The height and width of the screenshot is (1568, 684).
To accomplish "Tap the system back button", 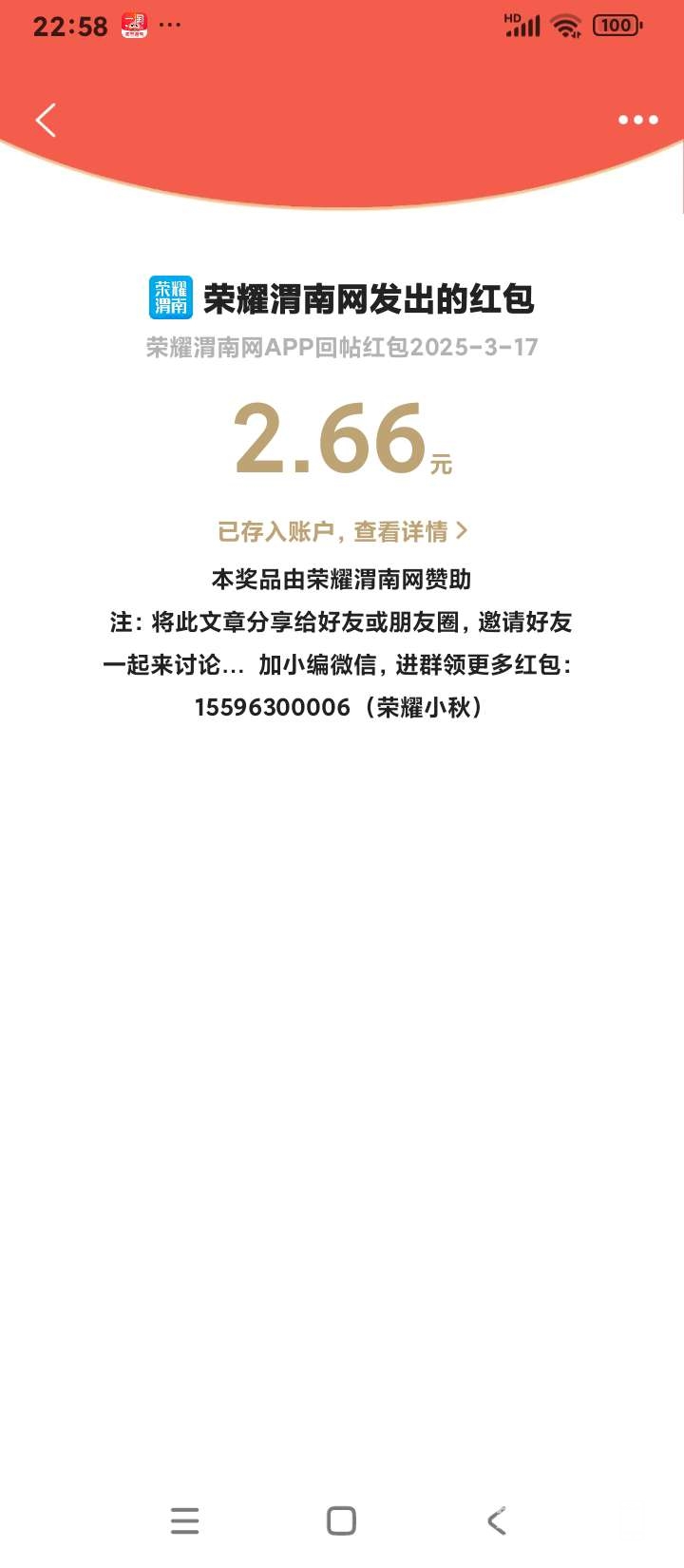I will pyautogui.click(x=497, y=1520).
